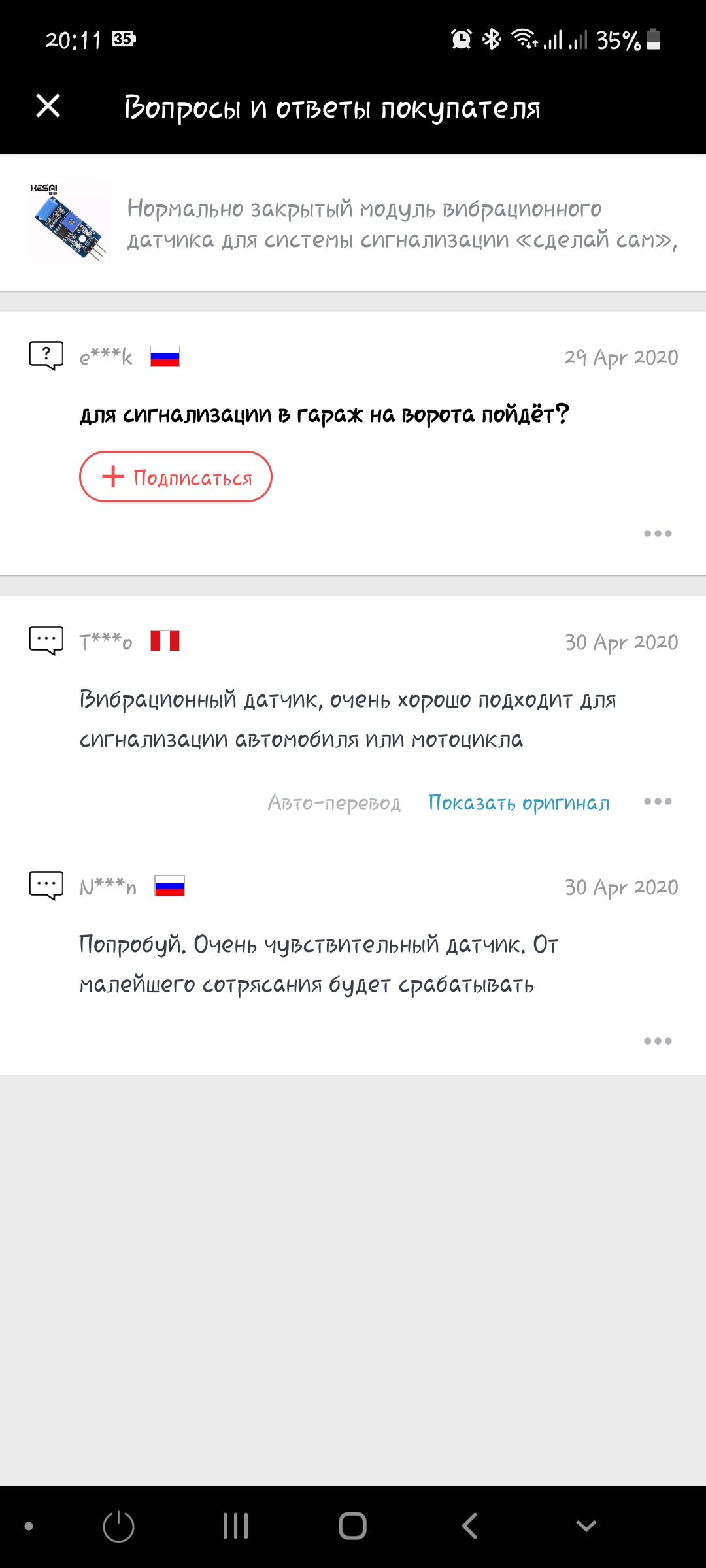706x1568 pixels.
Task: Open more options for T***o's answer
Action: point(658,802)
